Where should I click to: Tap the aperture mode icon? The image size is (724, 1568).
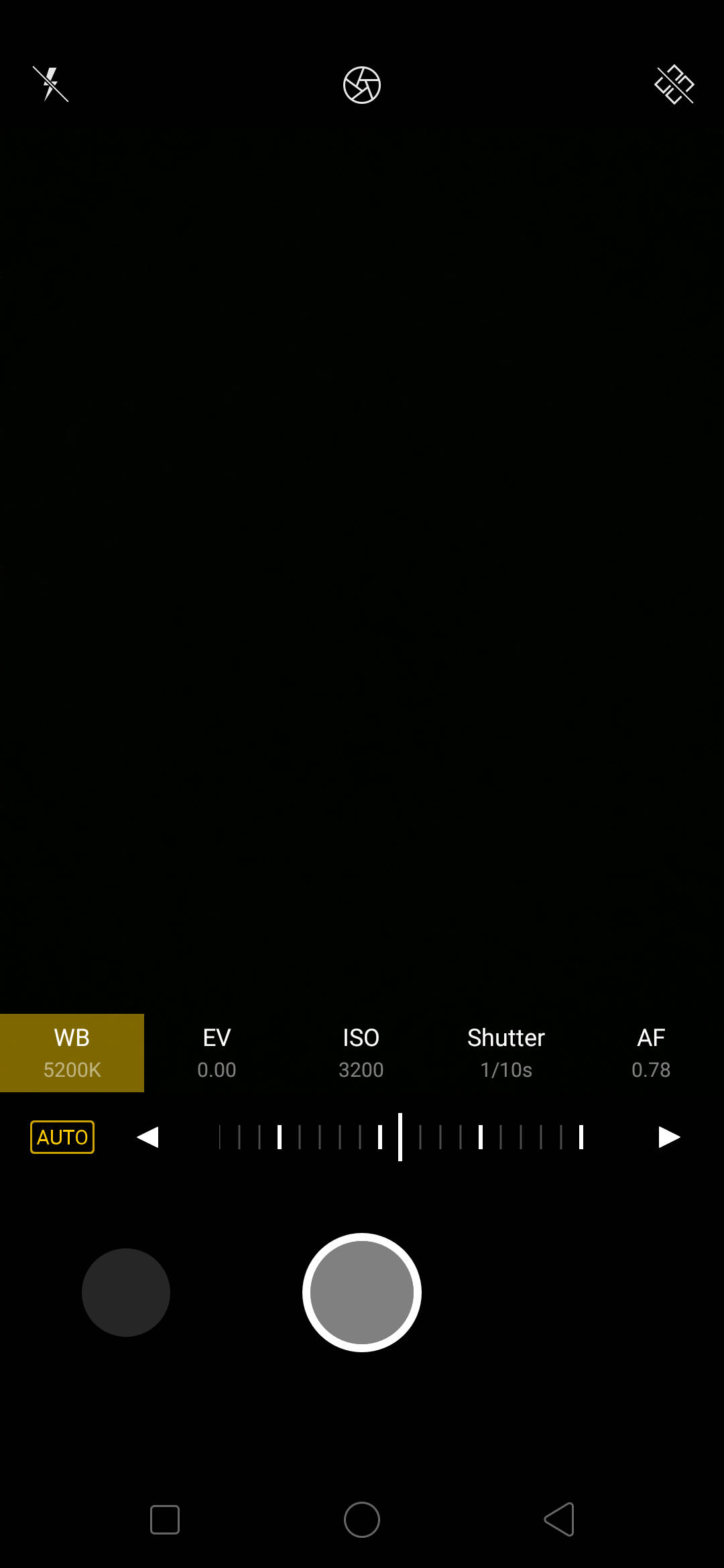362,85
